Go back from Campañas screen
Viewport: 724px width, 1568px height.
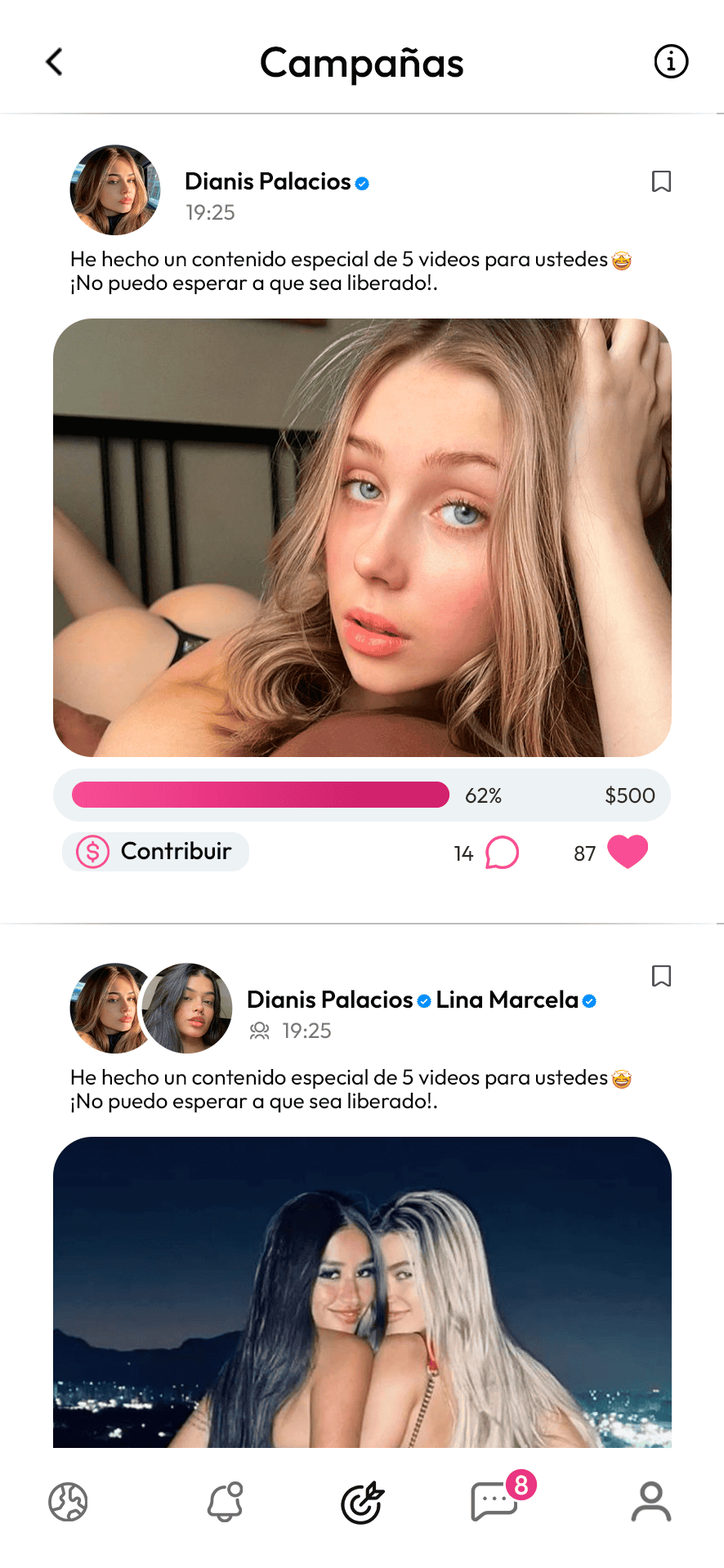[x=54, y=62]
